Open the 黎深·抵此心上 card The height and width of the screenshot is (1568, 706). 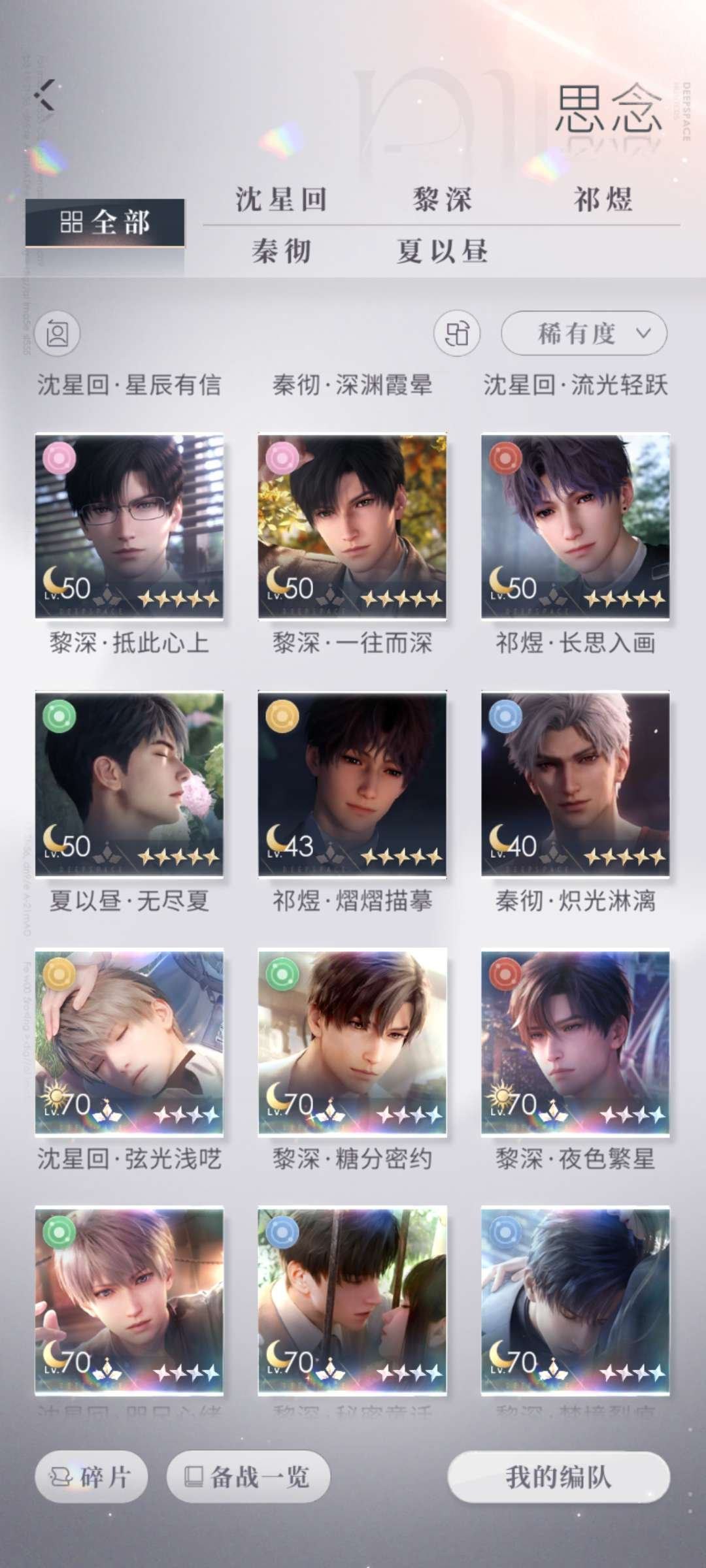pos(129,526)
